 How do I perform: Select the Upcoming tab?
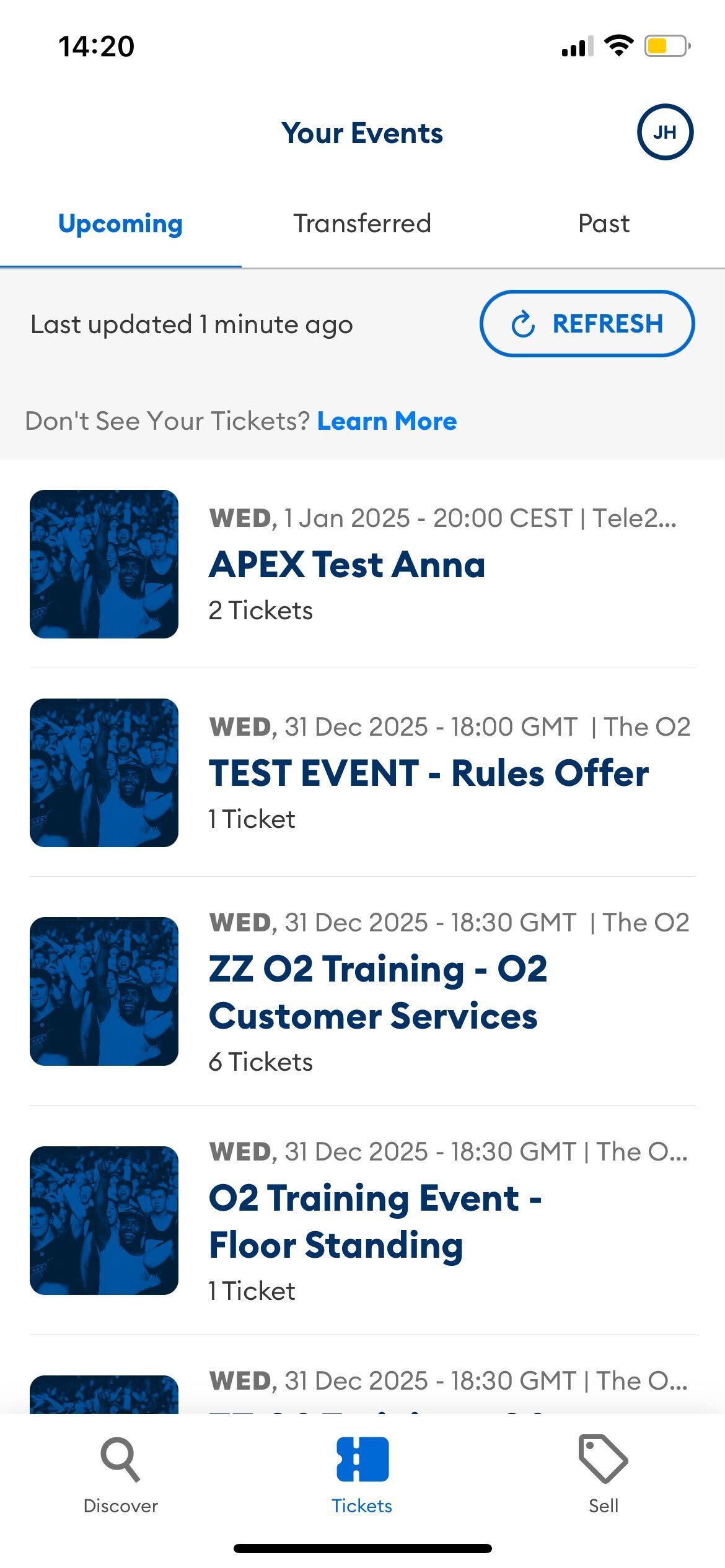click(x=120, y=224)
